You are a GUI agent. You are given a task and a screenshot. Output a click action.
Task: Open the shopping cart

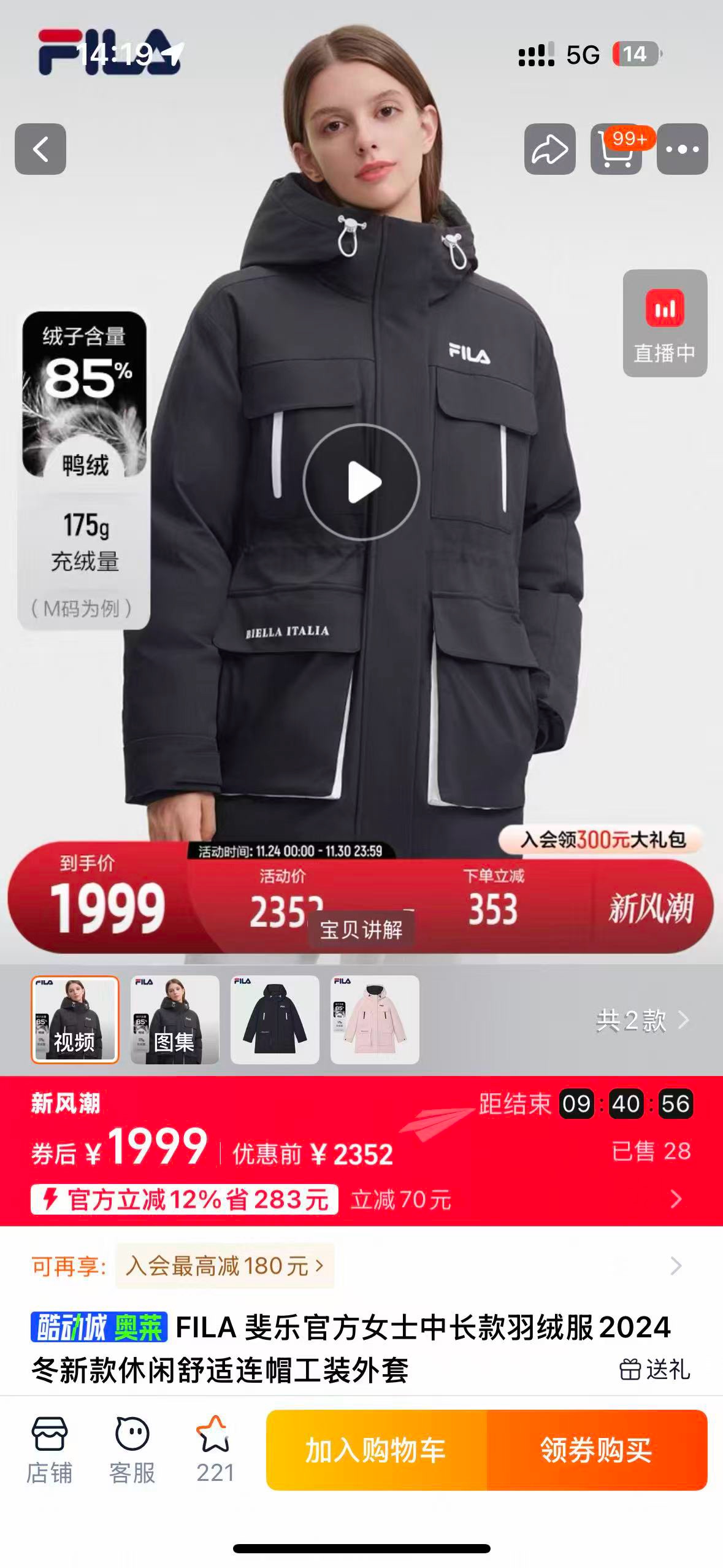616,149
